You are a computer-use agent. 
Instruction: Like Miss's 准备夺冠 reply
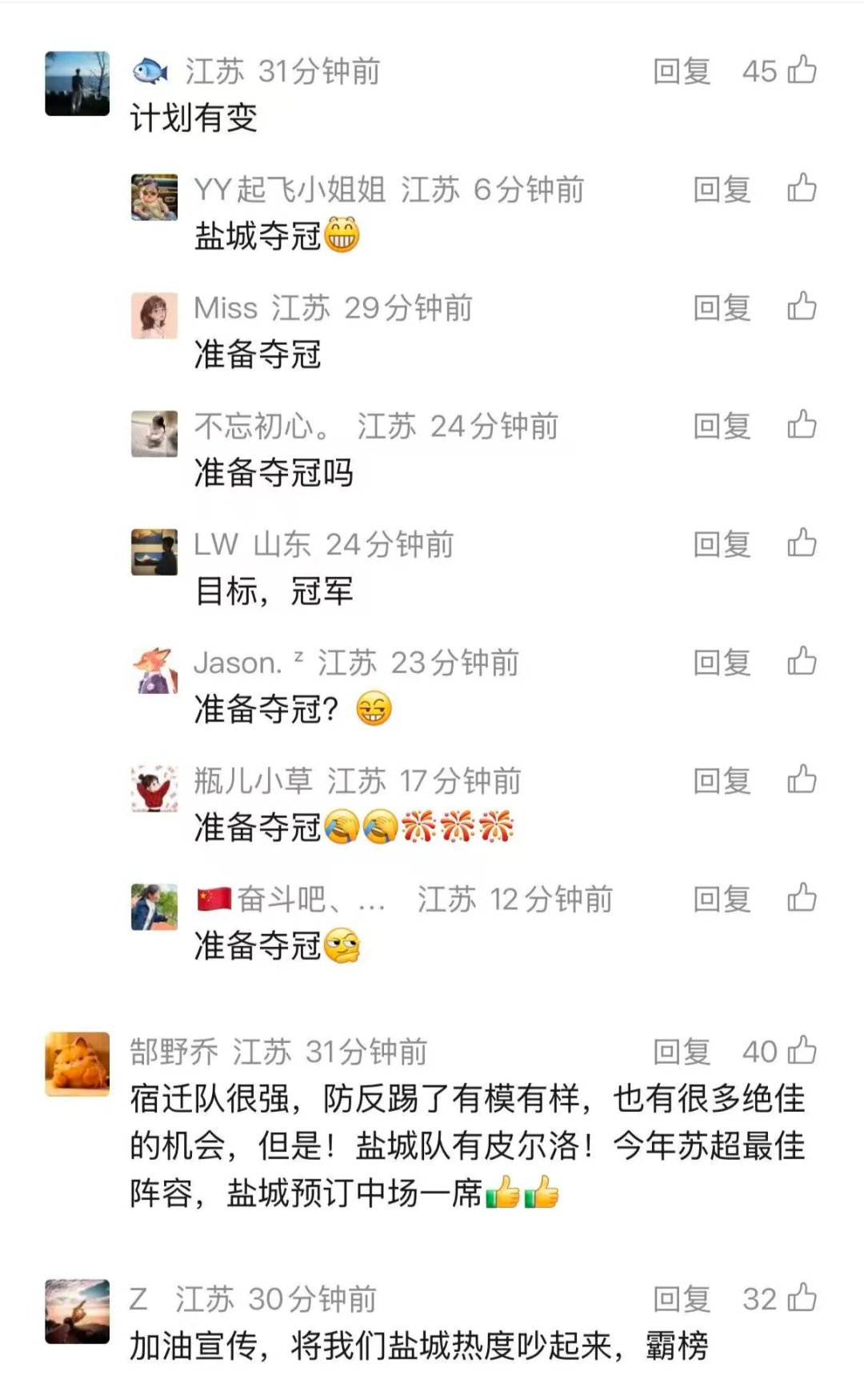(802, 307)
